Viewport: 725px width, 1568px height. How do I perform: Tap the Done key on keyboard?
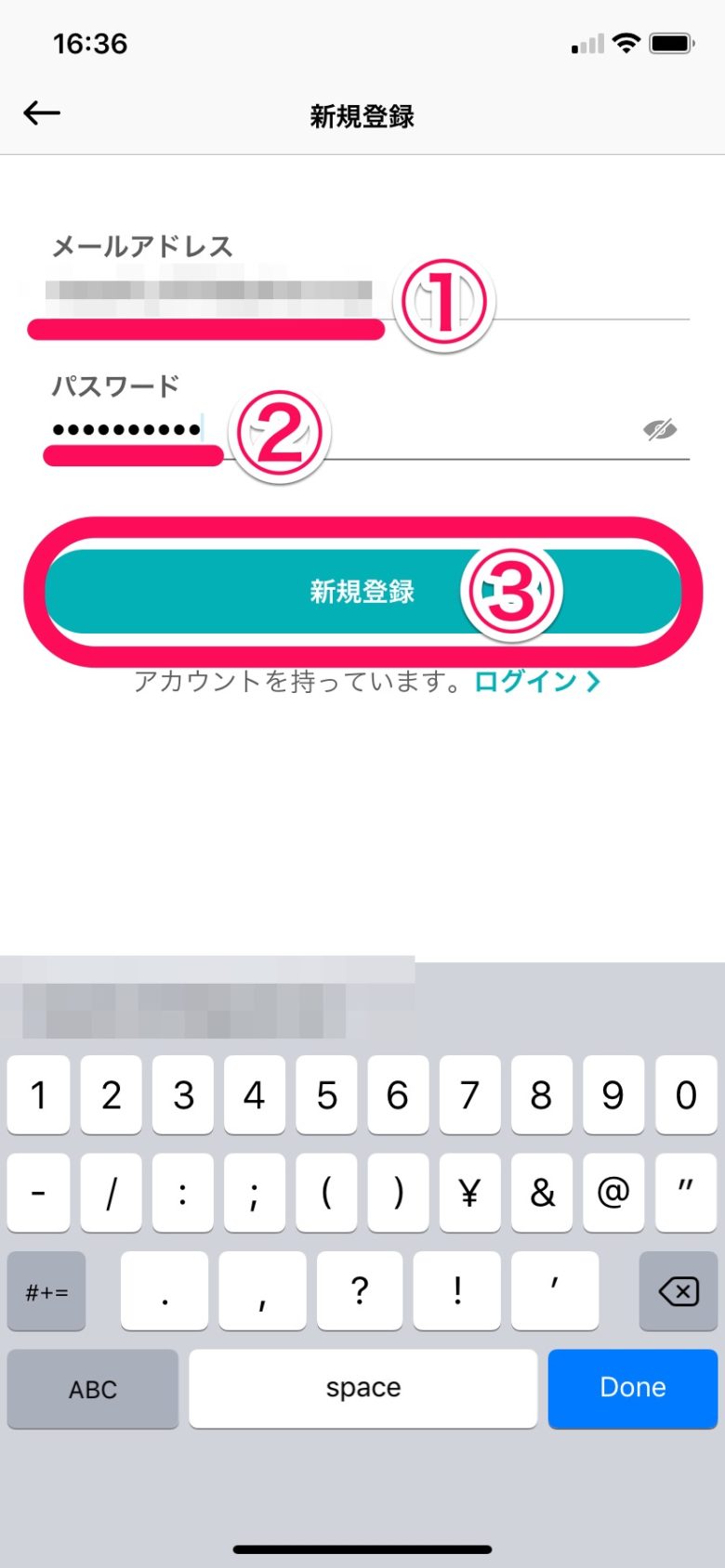click(x=632, y=1388)
